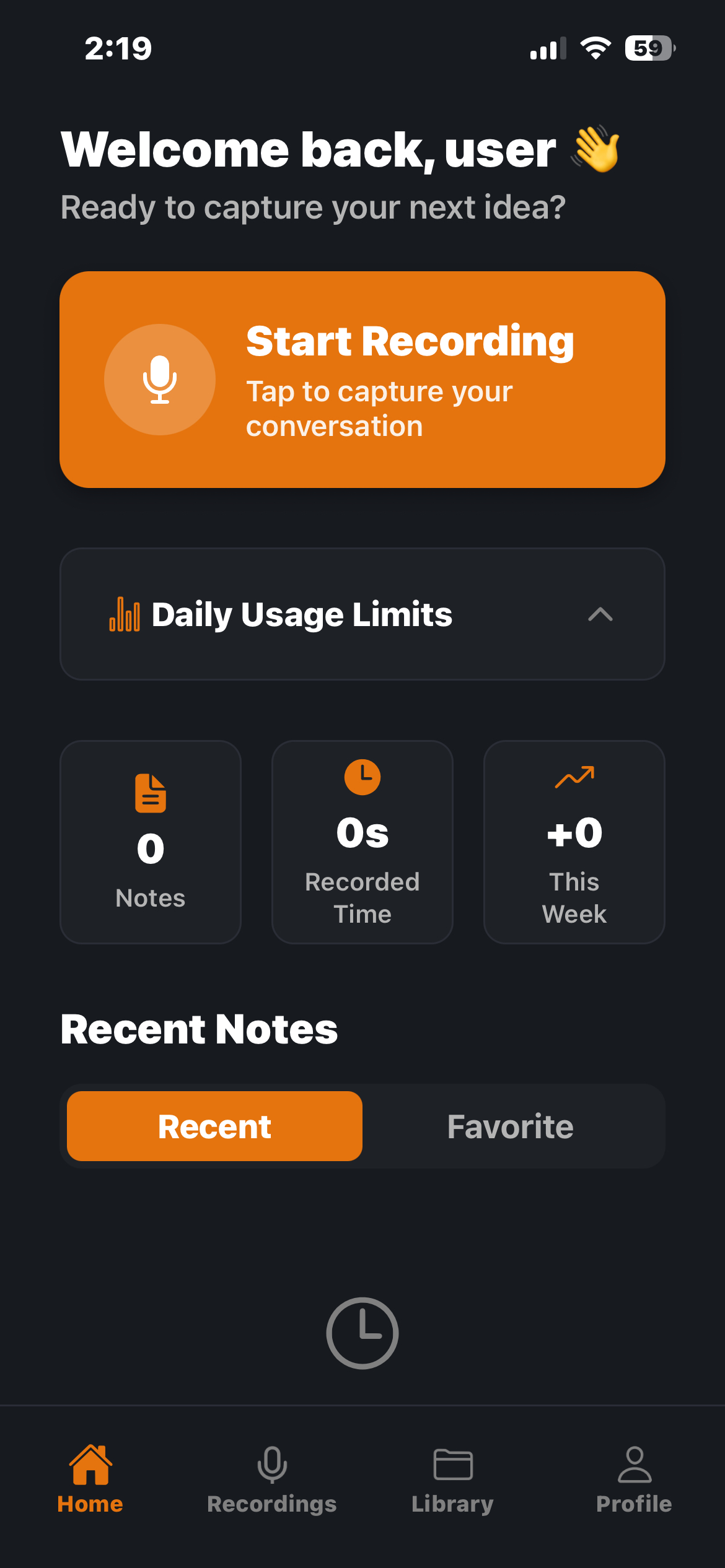Viewport: 725px width, 1568px height.
Task: Tap the Notes document icon
Action: (x=149, y=793)
